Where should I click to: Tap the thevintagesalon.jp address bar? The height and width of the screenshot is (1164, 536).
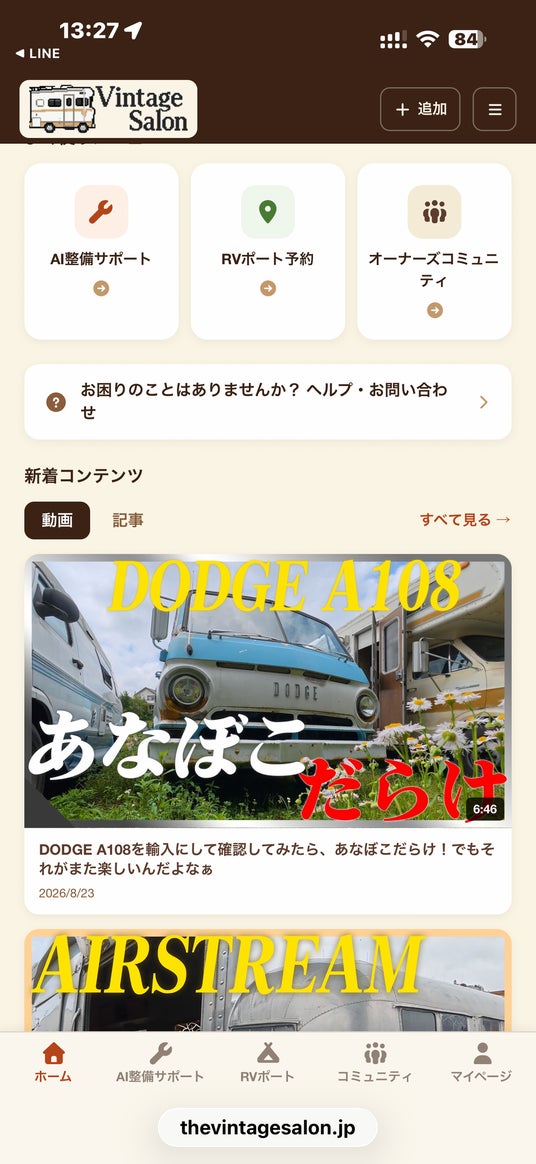tap(268, 1128)
